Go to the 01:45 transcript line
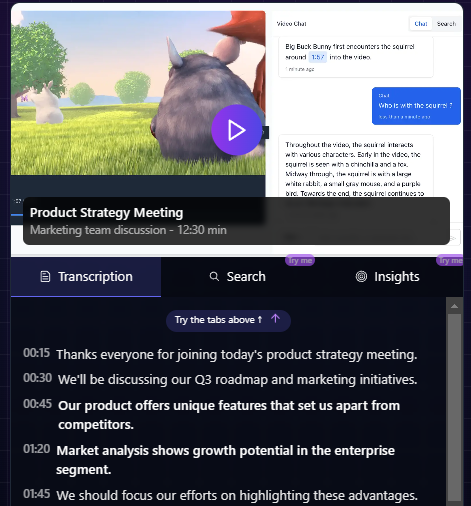471x506 pixels. click(220, 495)
